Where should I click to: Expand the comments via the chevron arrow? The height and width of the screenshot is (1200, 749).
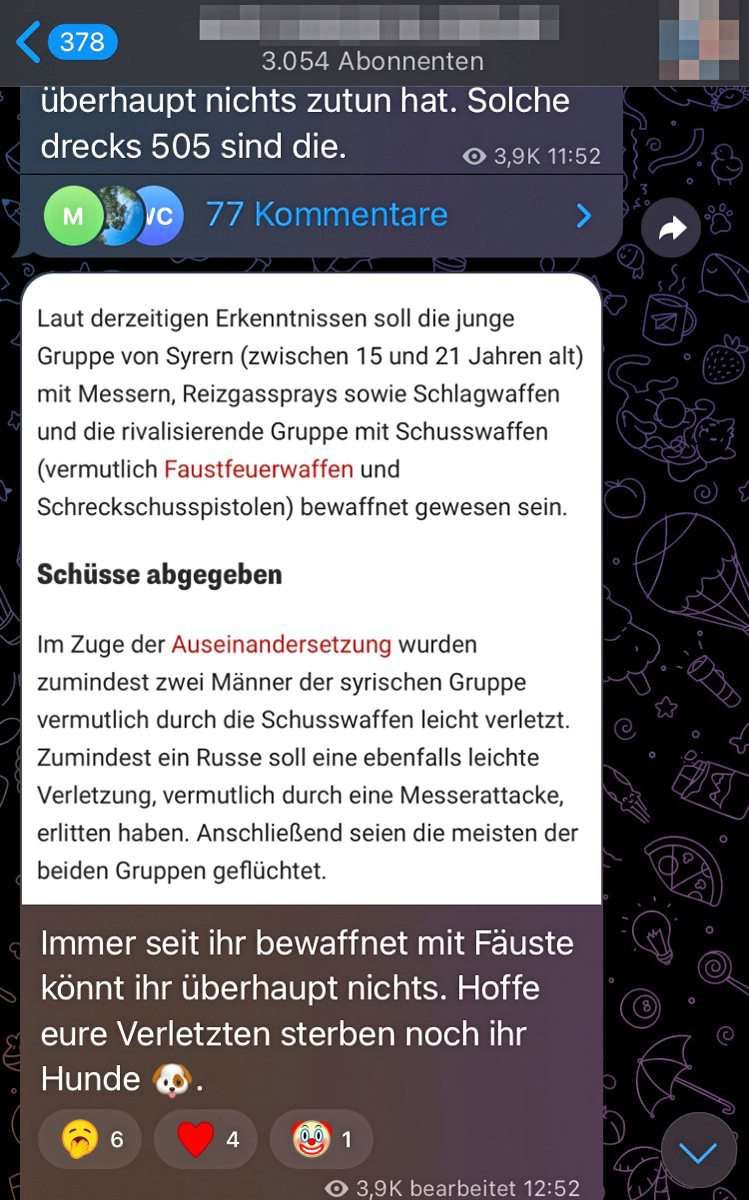pos(583,215)
